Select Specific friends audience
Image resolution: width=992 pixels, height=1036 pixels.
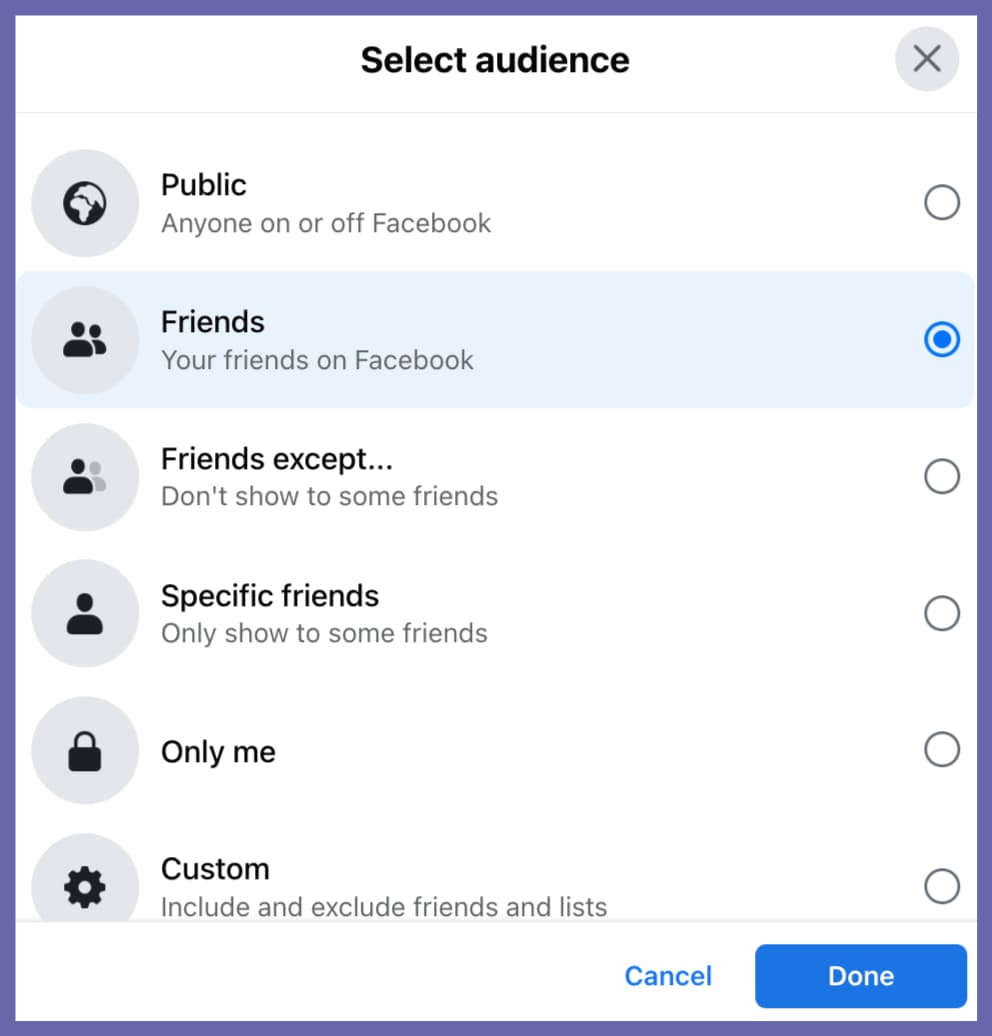point(941,613)
